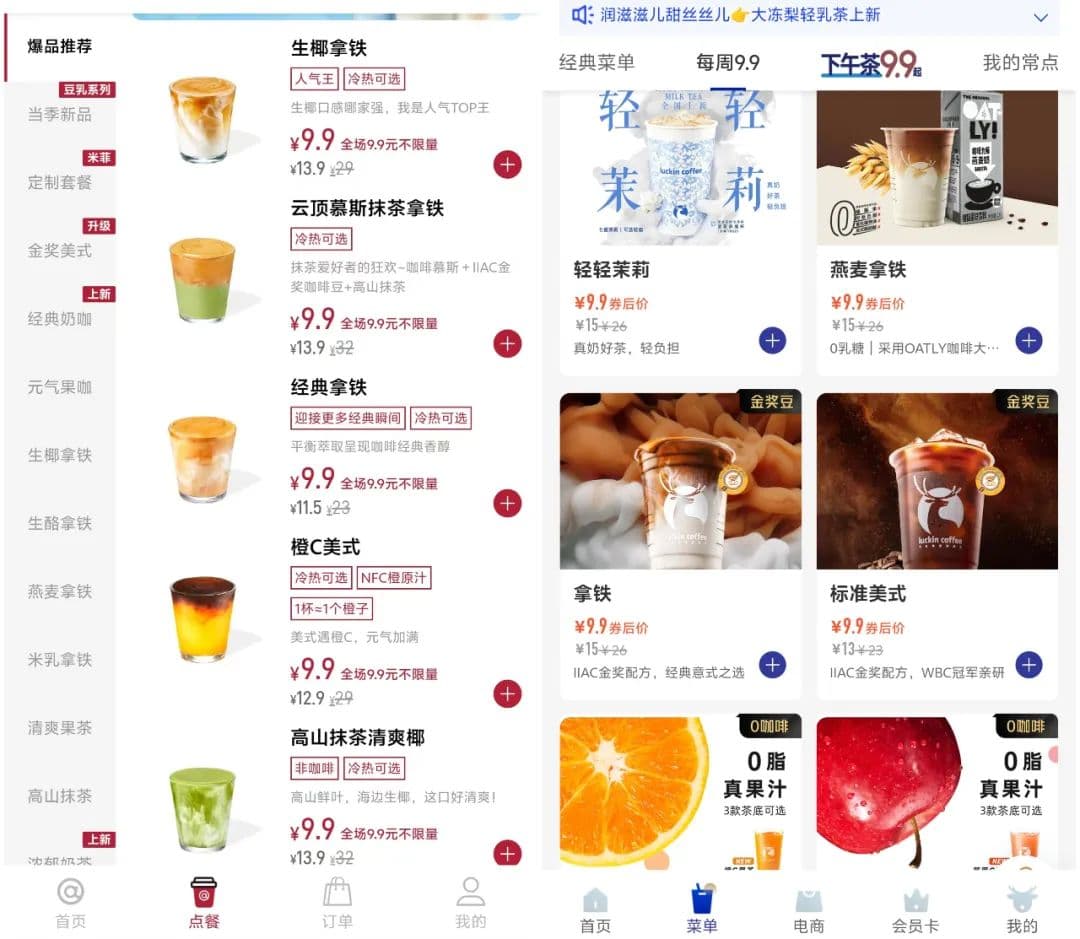Select the 当季新品 category in the sidebar
This screenshot has width=1080, height=939.
click(x=60, y=115)
